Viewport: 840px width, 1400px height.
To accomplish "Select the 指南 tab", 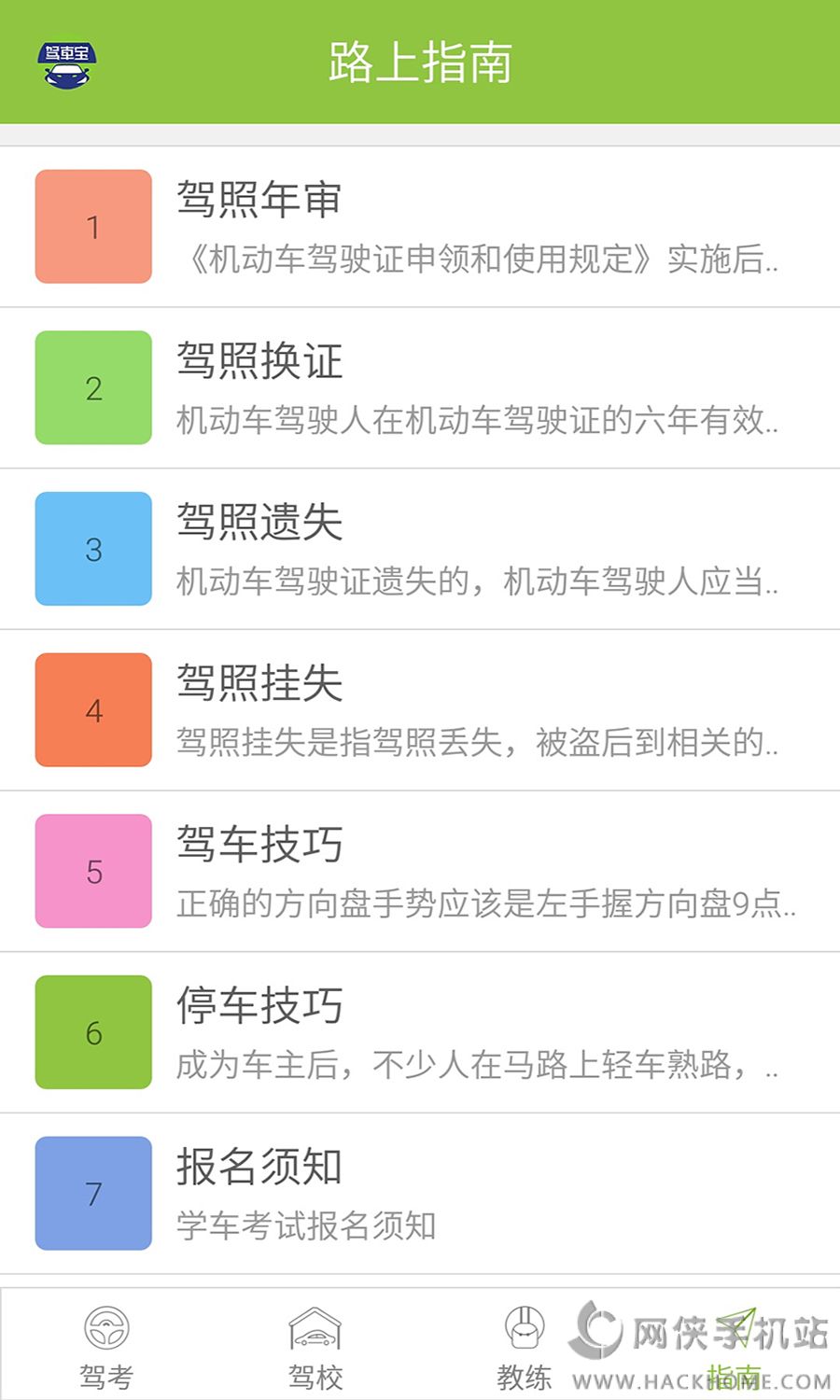I will tap(735, 1346).
